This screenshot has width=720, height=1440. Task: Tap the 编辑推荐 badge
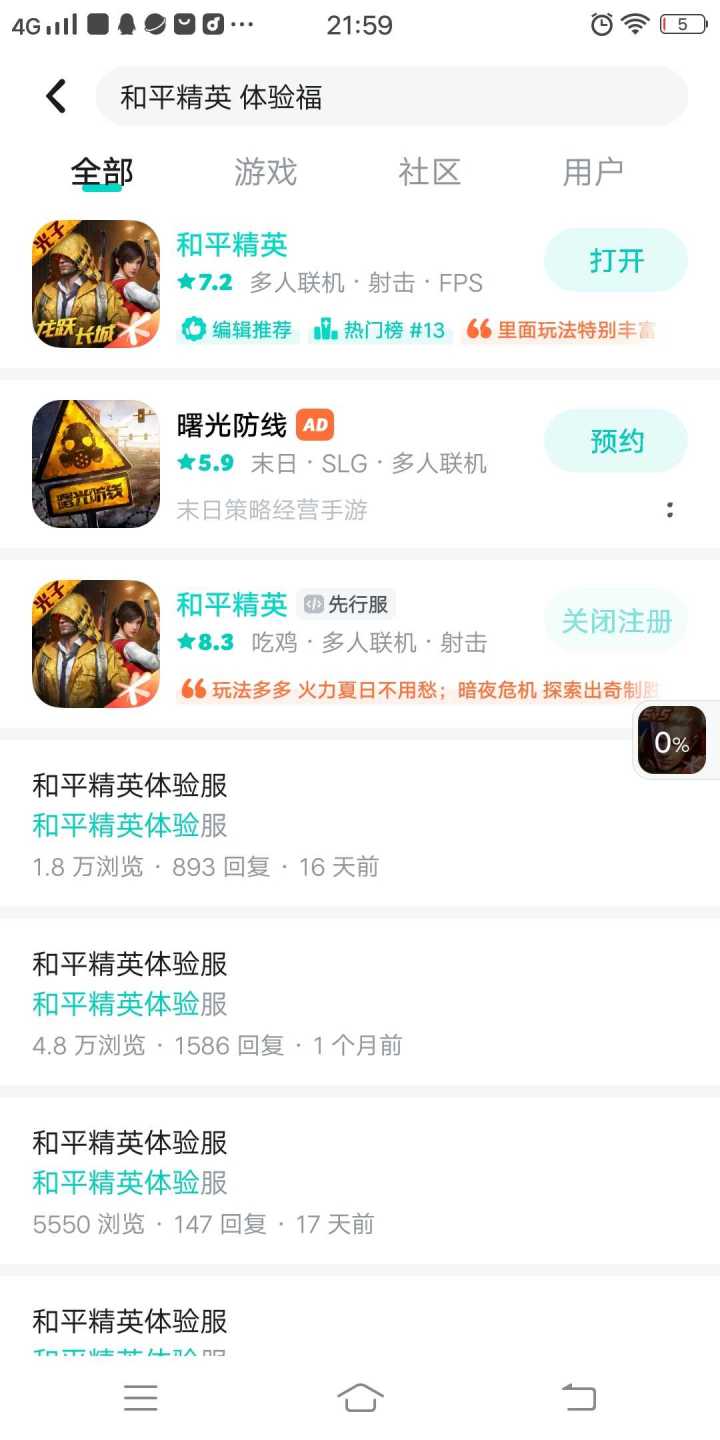239,330
